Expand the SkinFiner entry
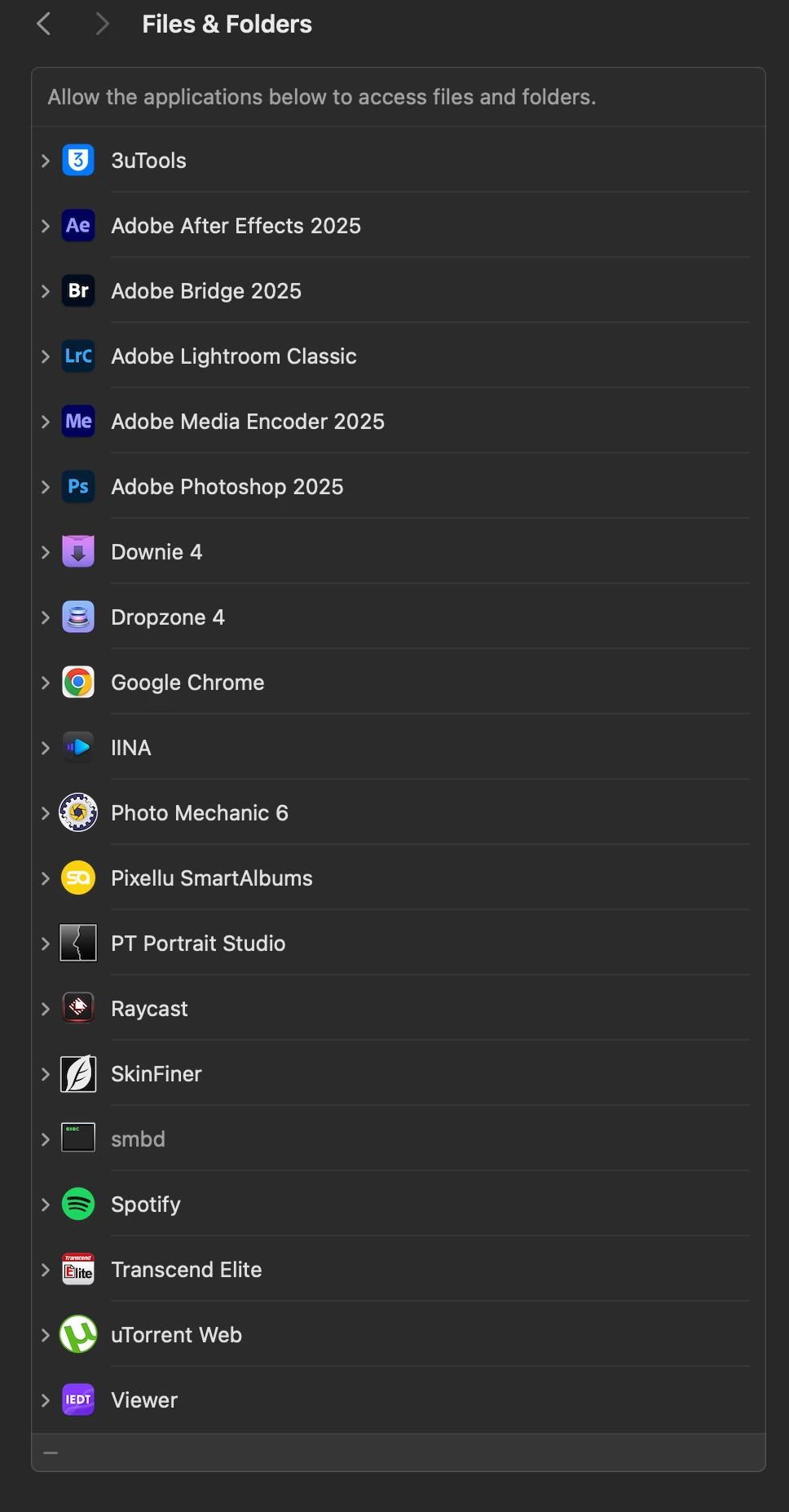The image size is (789, 1512). [46, 1074]
